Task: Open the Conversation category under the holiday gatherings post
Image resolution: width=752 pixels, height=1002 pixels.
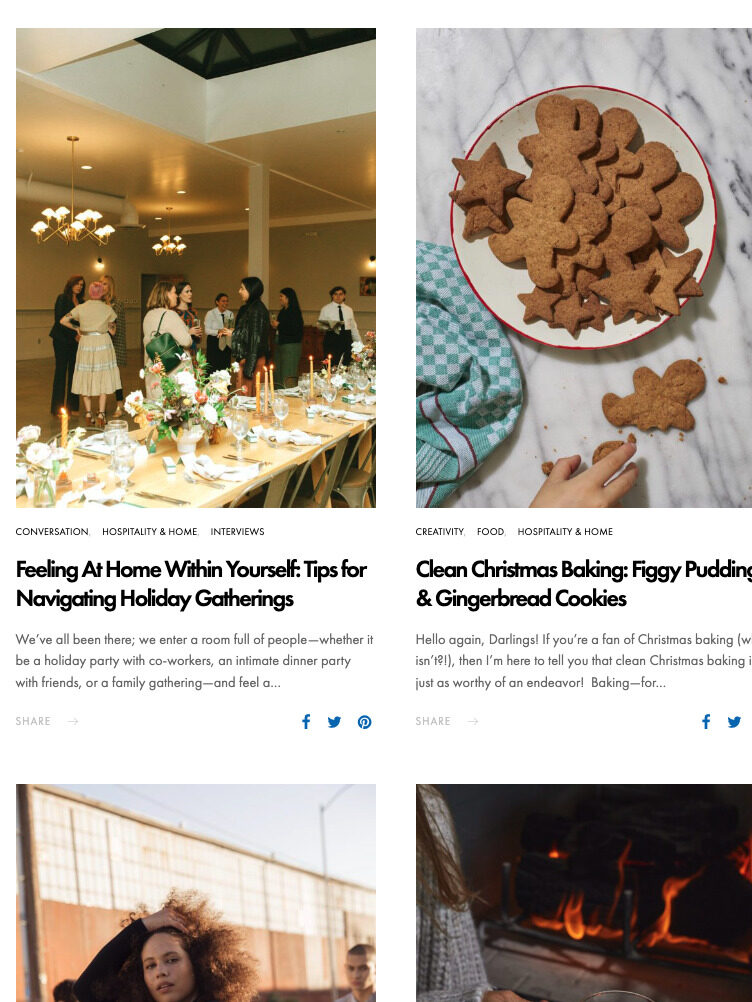Action: 52,532
